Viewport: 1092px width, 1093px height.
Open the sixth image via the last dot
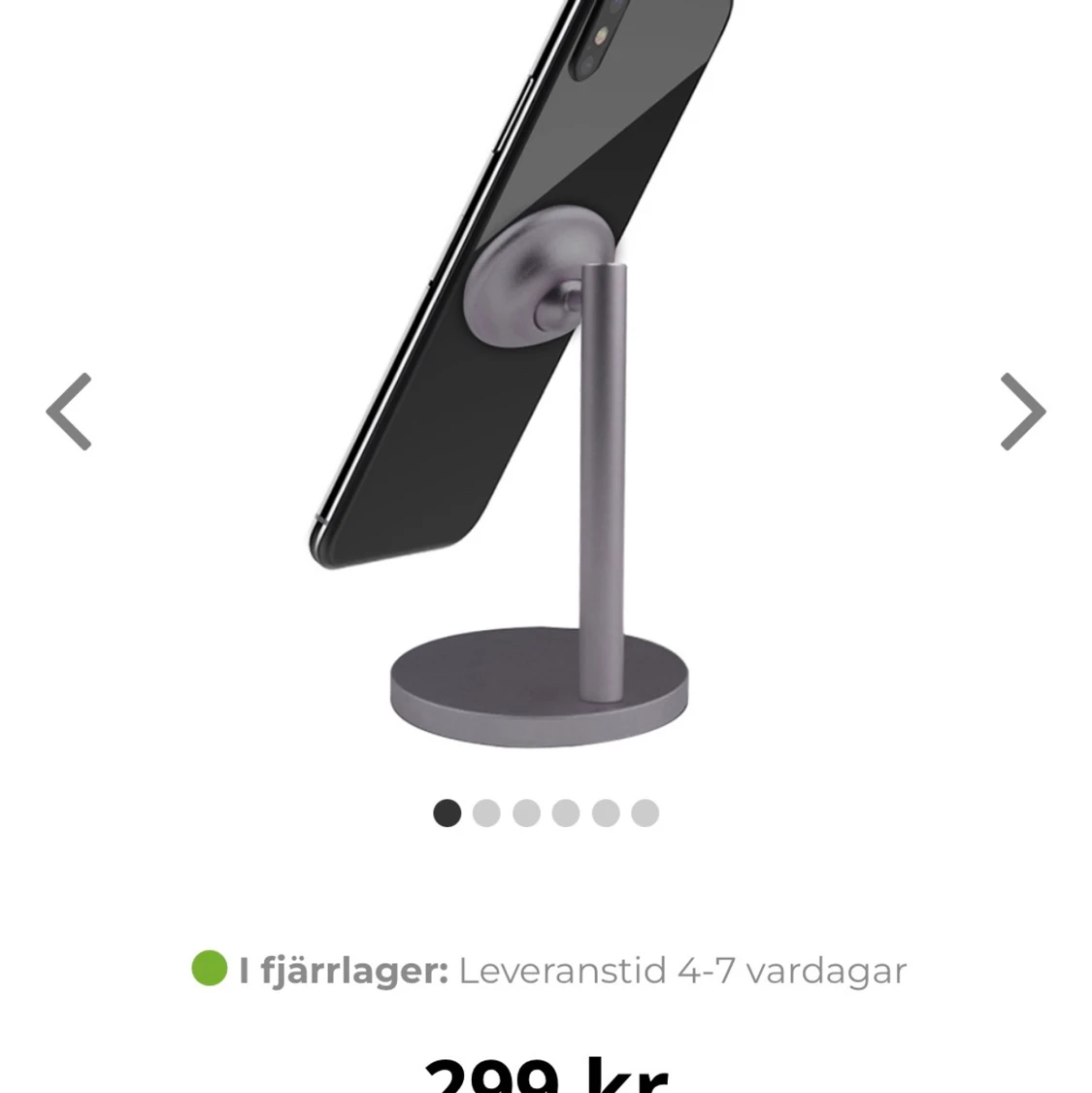[645, 813]
